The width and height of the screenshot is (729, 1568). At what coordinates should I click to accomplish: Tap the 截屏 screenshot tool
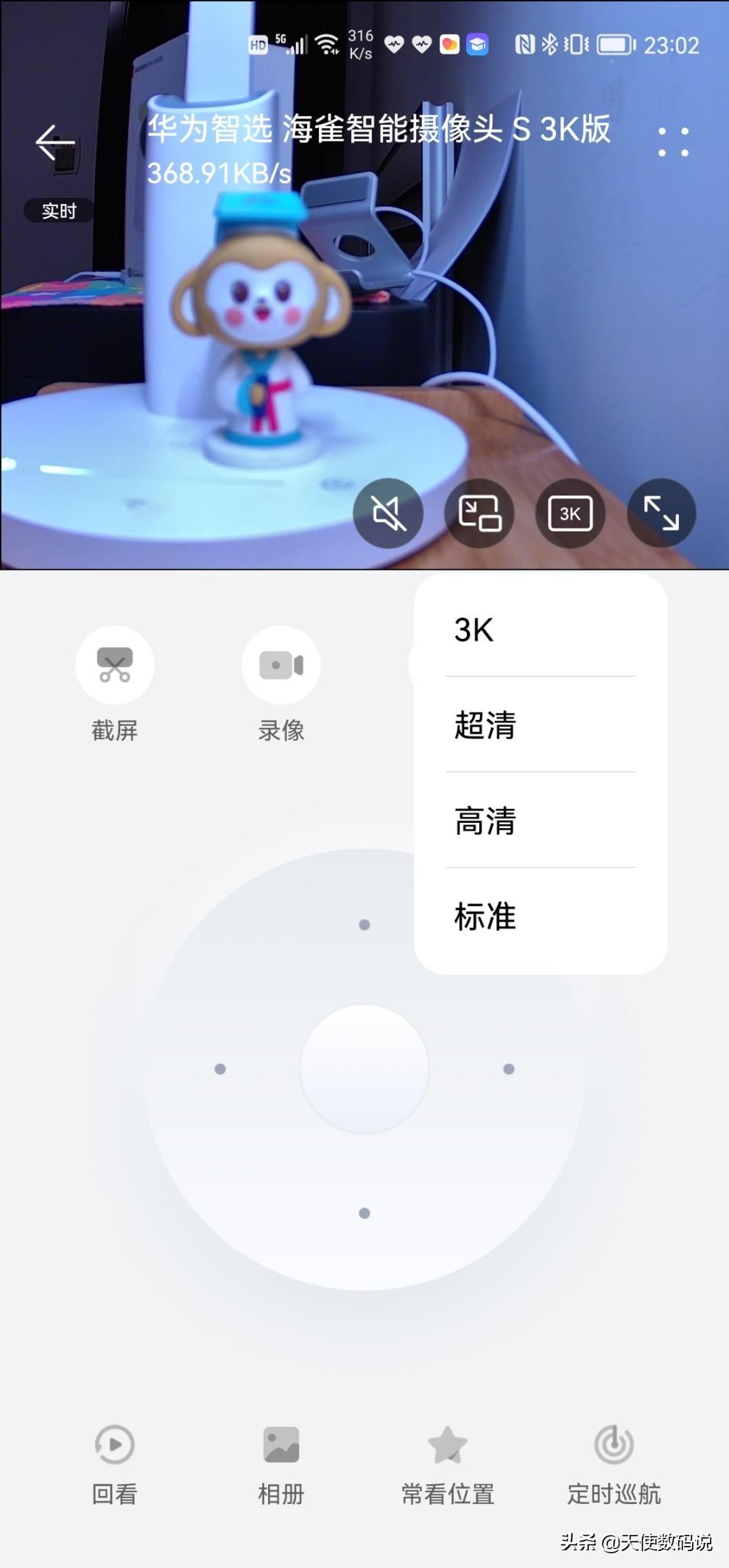[114, 664]
